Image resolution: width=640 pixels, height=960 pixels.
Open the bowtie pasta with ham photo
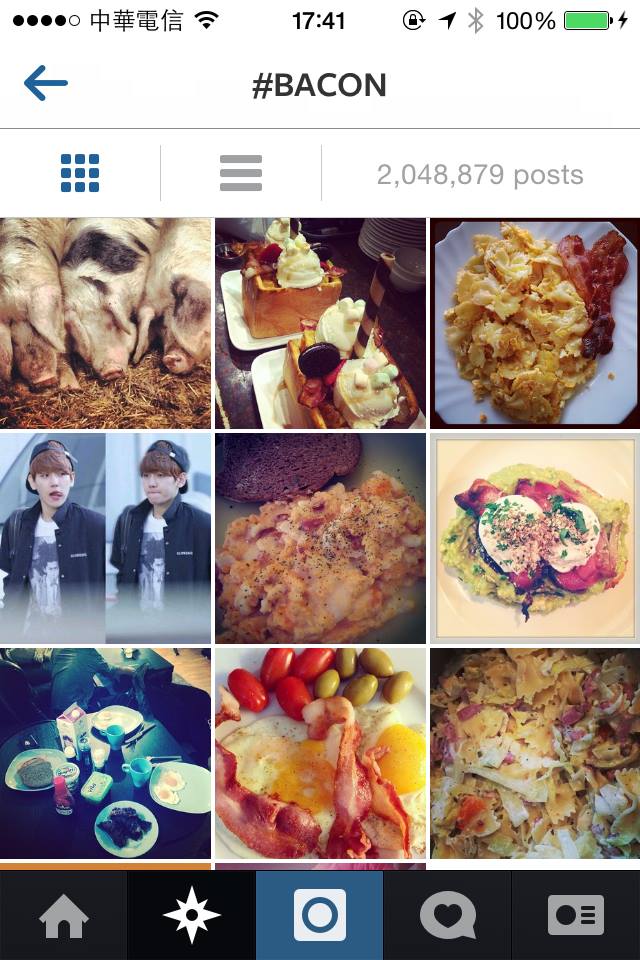pos(534,752)
